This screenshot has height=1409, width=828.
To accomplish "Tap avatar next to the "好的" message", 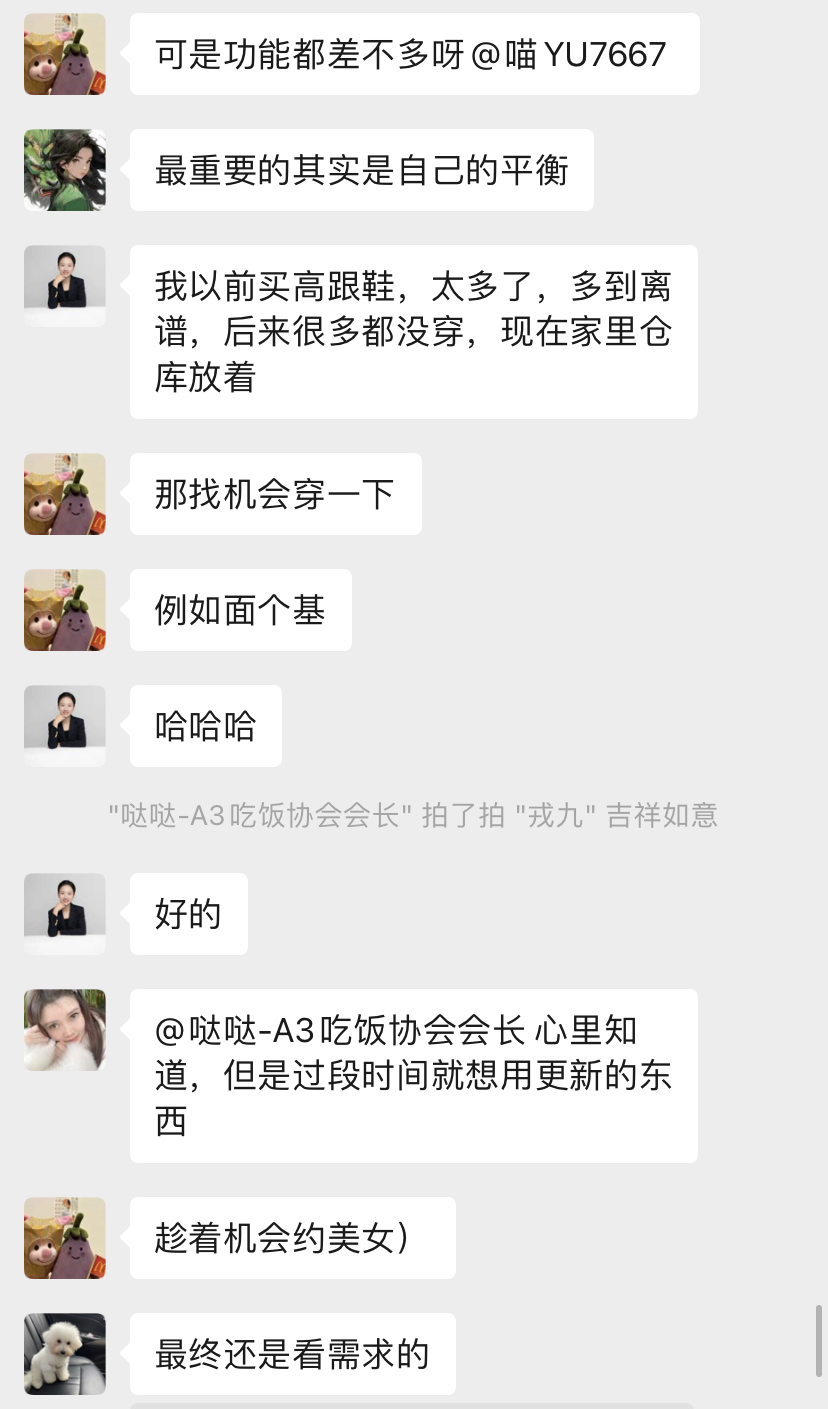I will pyautogui.click(x=65, y=914).
